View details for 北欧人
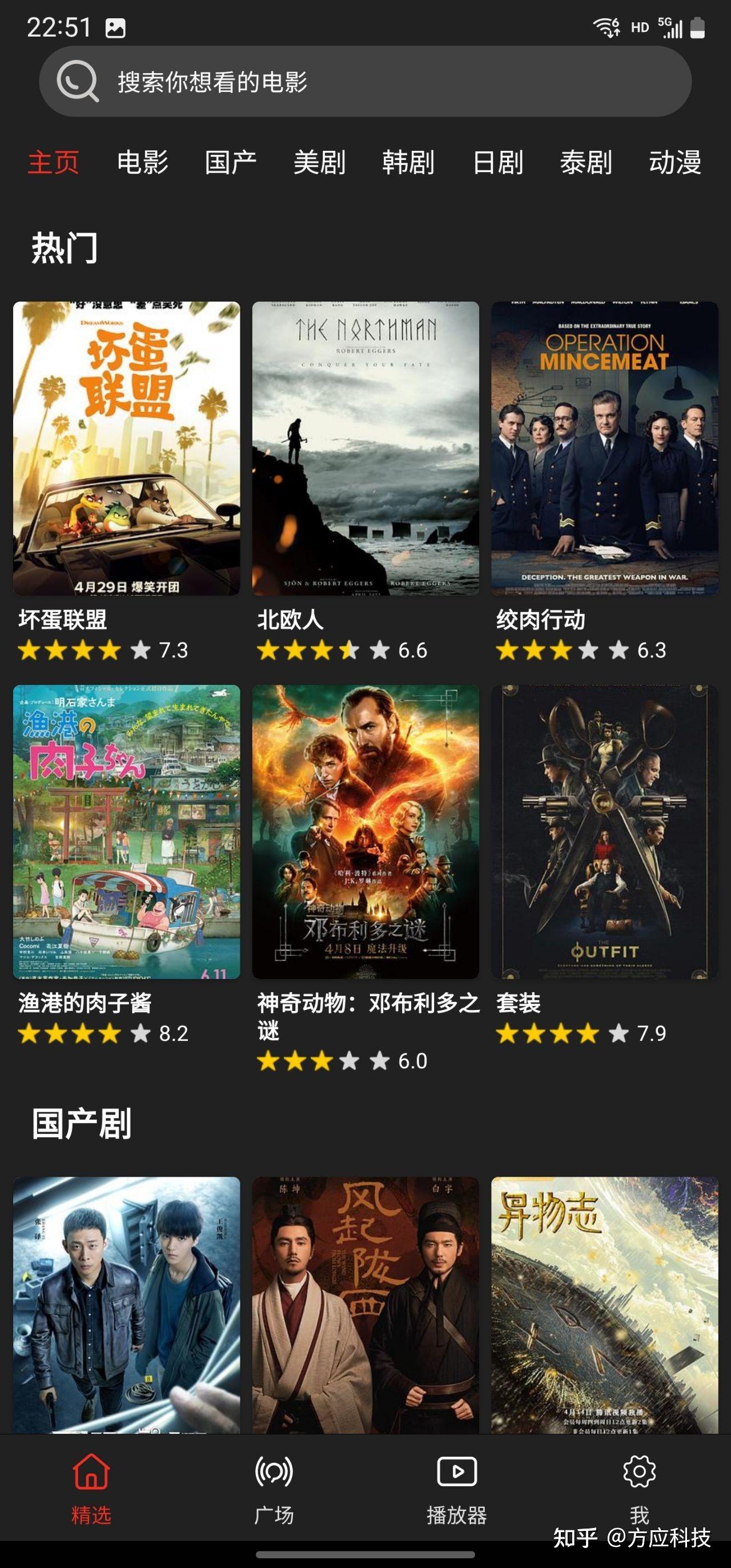 [x=366, y=448]
